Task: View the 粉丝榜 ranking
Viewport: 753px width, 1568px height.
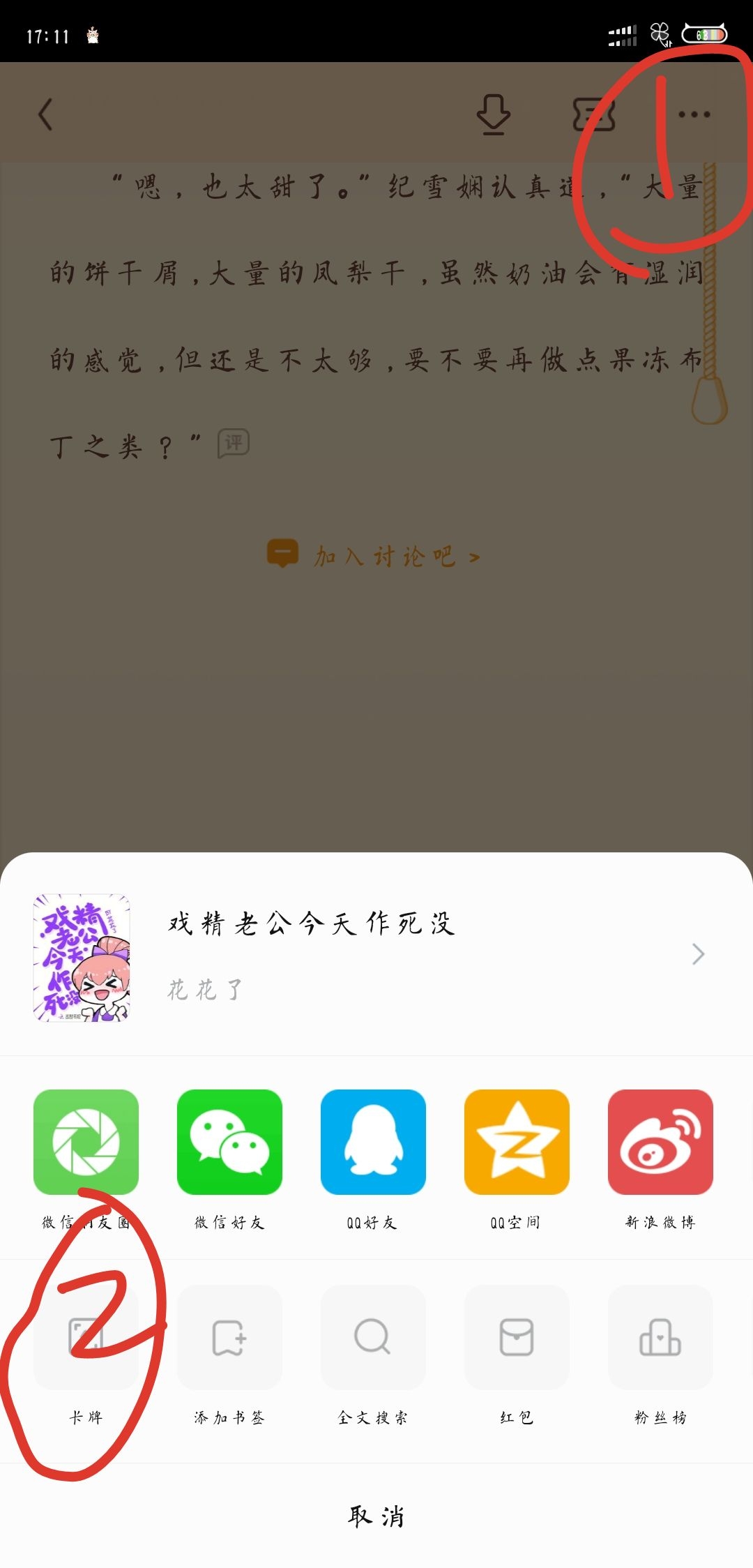Action: [660, 1338]
